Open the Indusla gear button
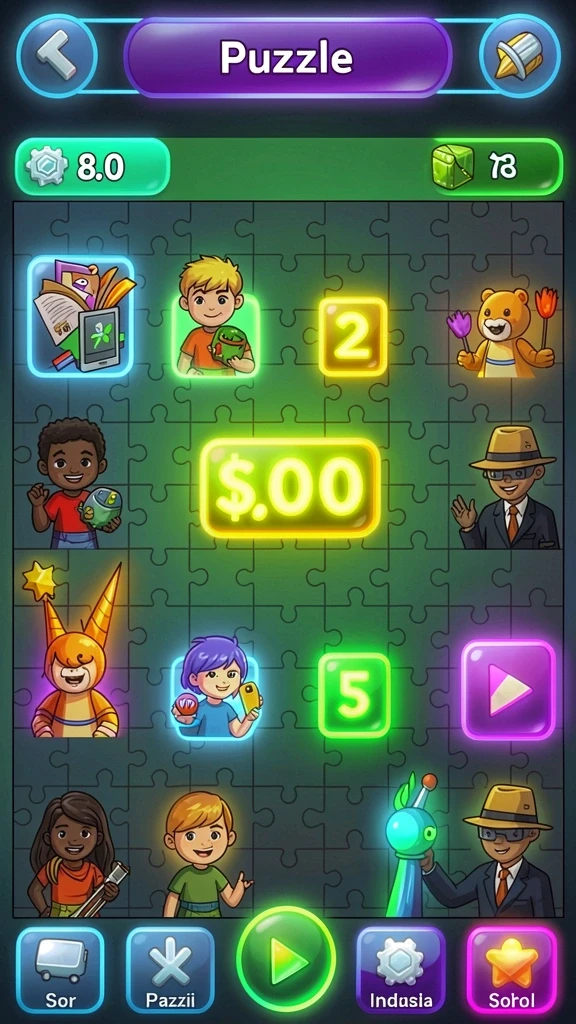 (401, 970)
